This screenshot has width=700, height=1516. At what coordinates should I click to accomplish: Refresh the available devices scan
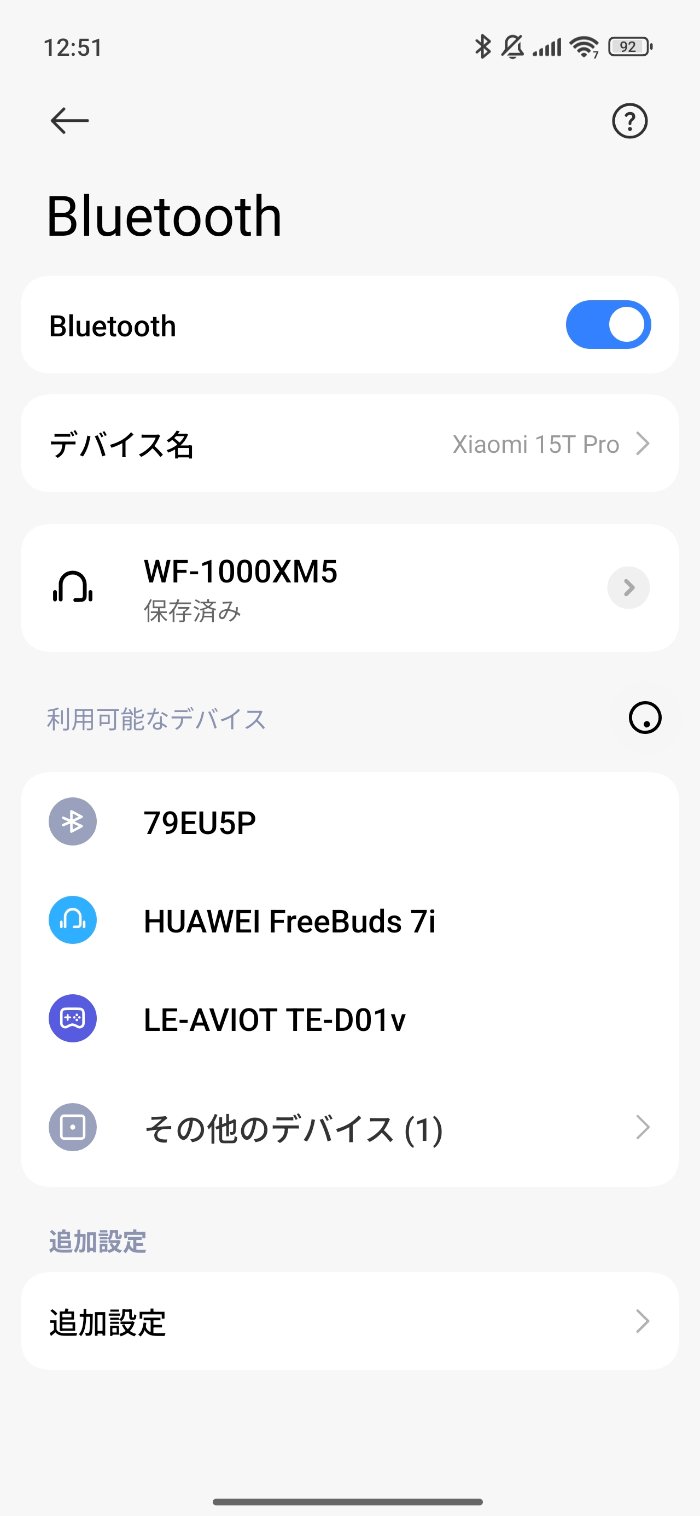[x=645, y=718]
